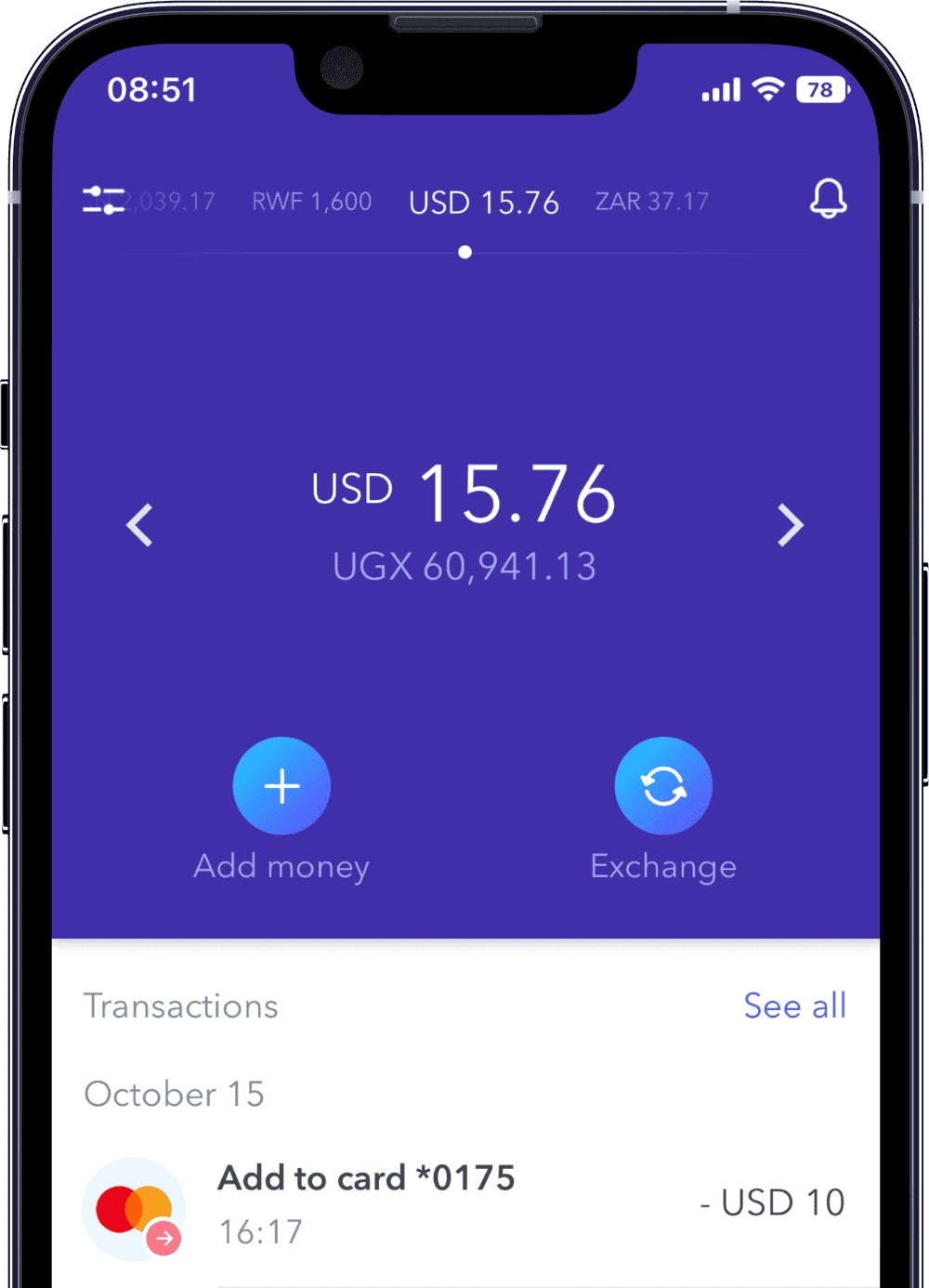Switch to the ZAR 37.17 wallet
The height and width of the screenshot is (1288, 929).
coord(651,202)
